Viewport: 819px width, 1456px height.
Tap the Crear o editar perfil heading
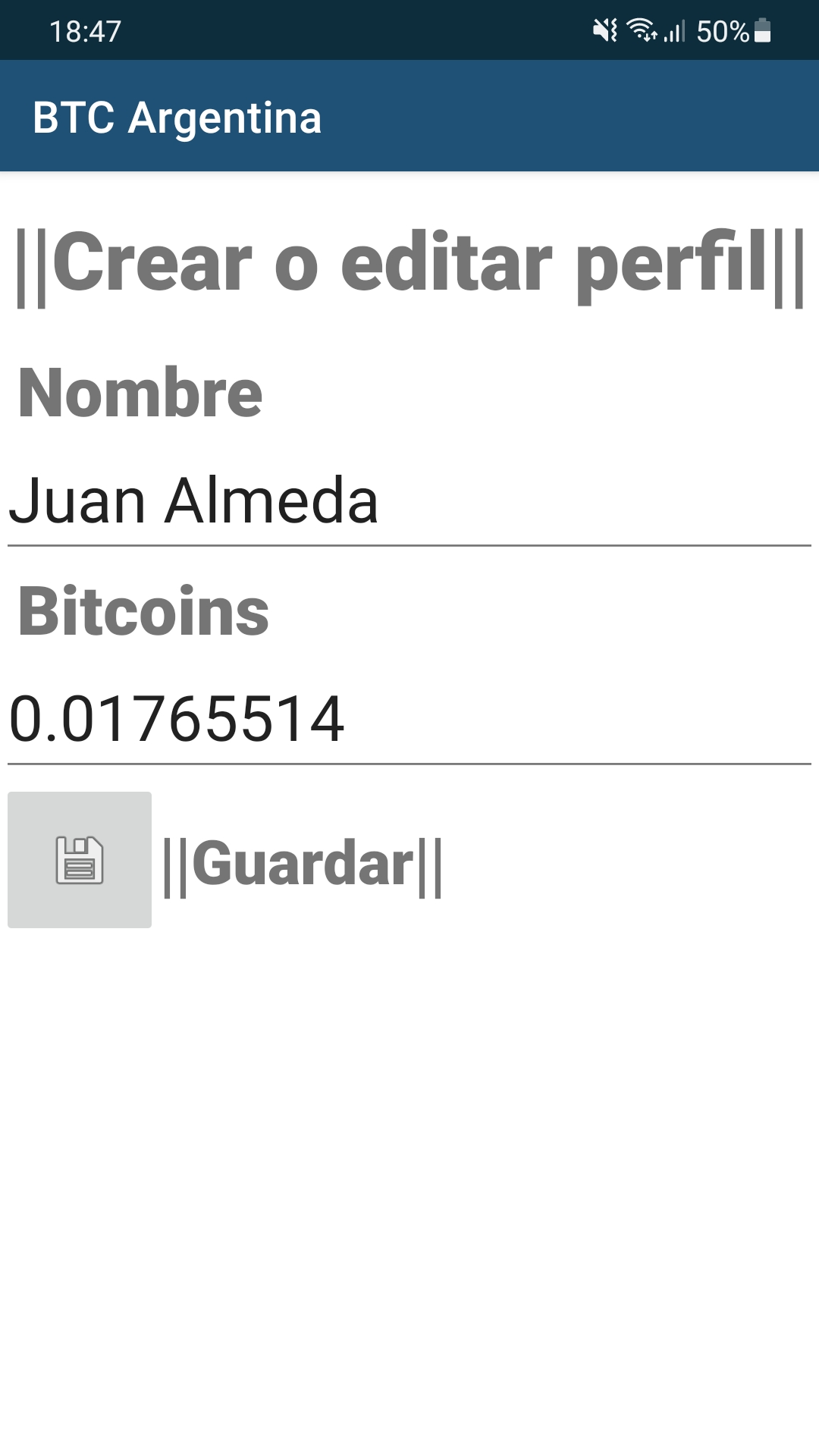tap(409, 262)
